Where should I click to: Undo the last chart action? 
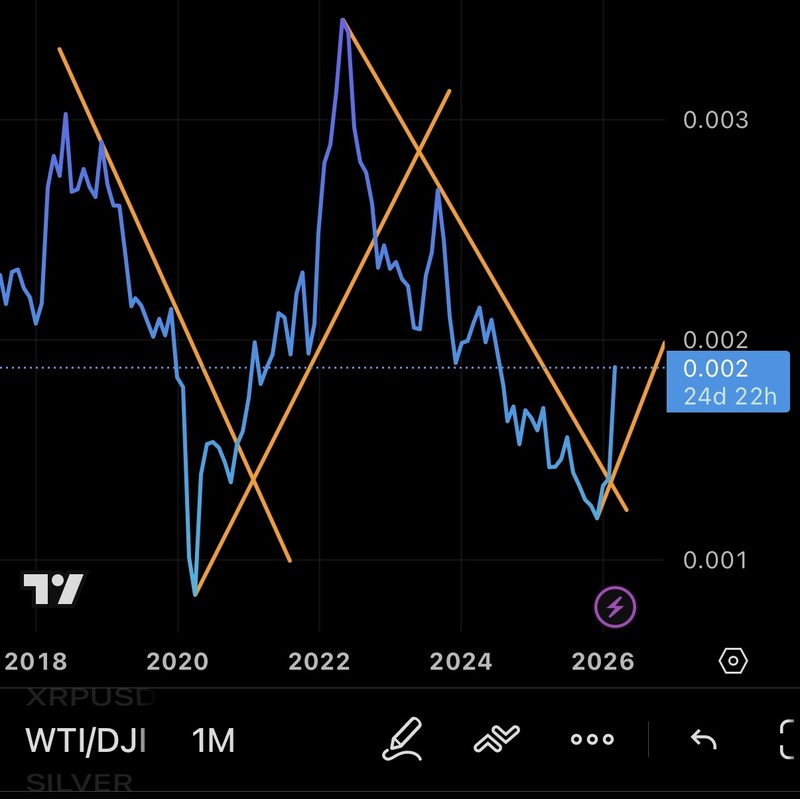[x=704, y=740]
